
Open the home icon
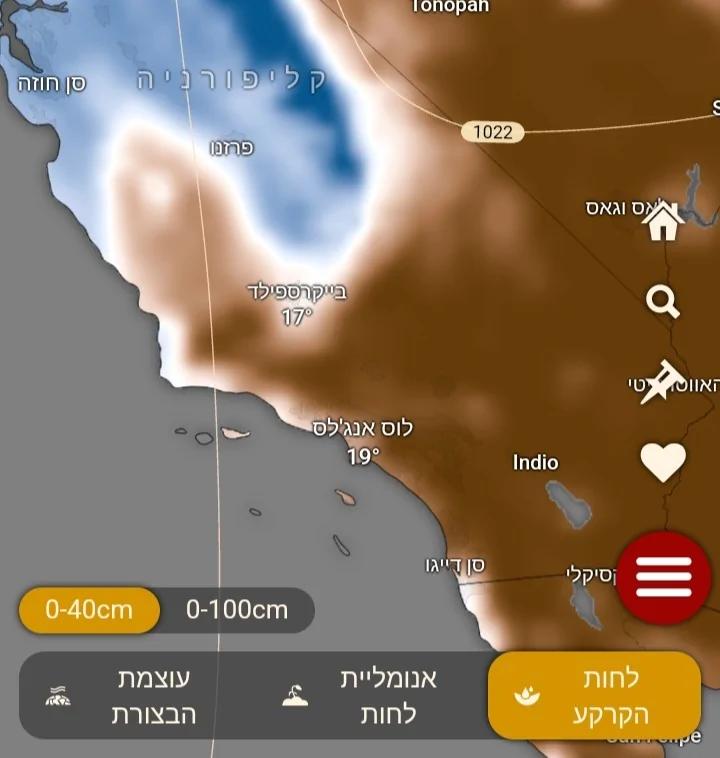[x=663, y=221]
